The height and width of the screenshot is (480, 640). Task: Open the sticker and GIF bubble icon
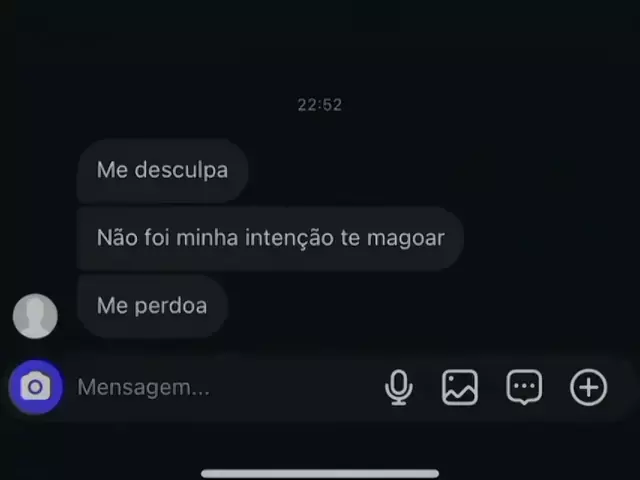tap(524, 387)
